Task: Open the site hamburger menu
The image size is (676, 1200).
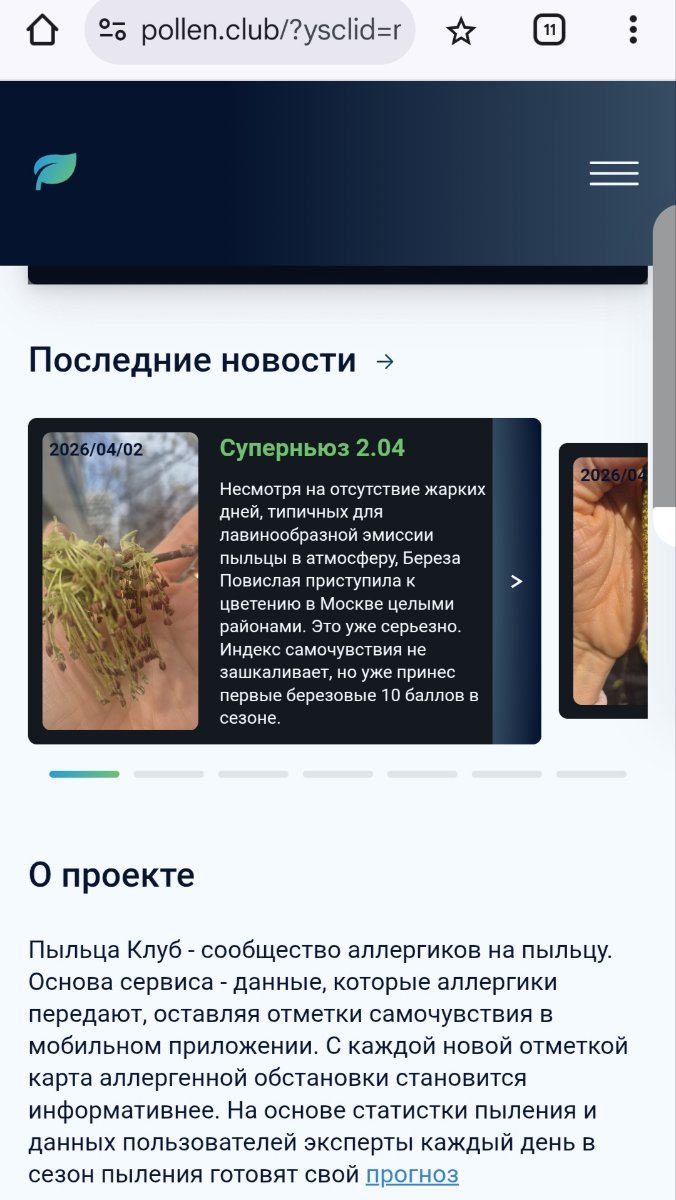Action: 613,173
